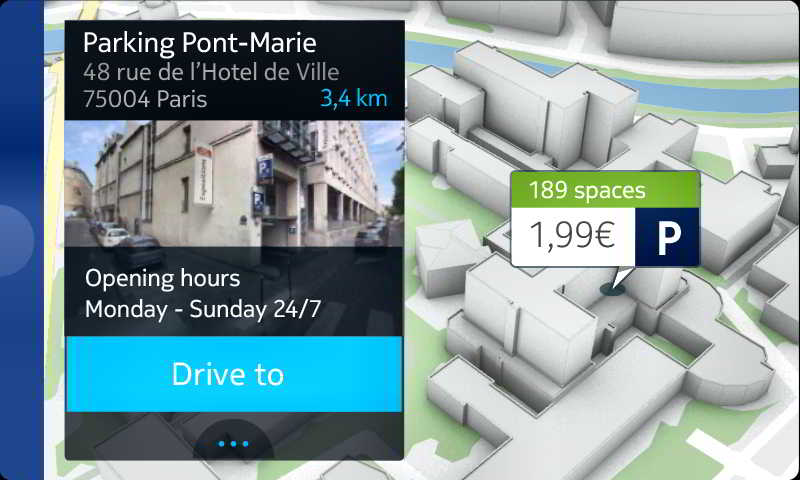Open the three-dots more options

pyautogui.click(x=233, y=442)
